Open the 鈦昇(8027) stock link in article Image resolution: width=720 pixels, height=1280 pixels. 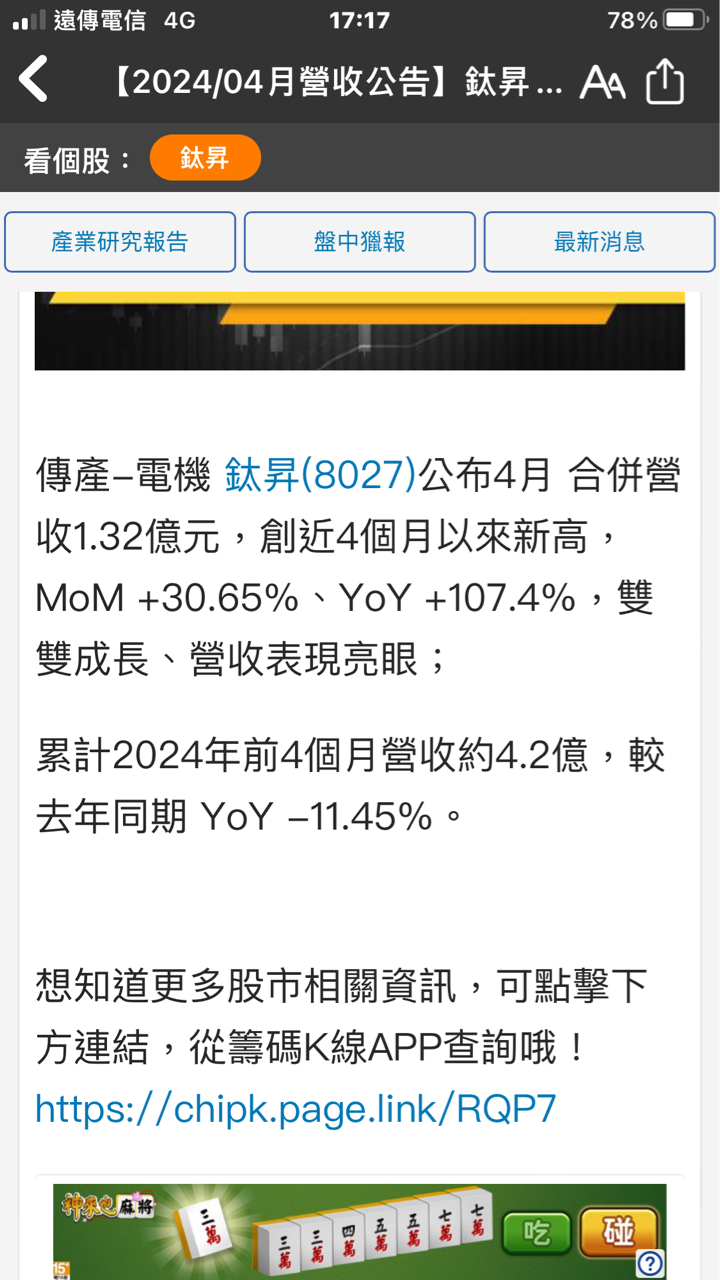click(320, 476)
